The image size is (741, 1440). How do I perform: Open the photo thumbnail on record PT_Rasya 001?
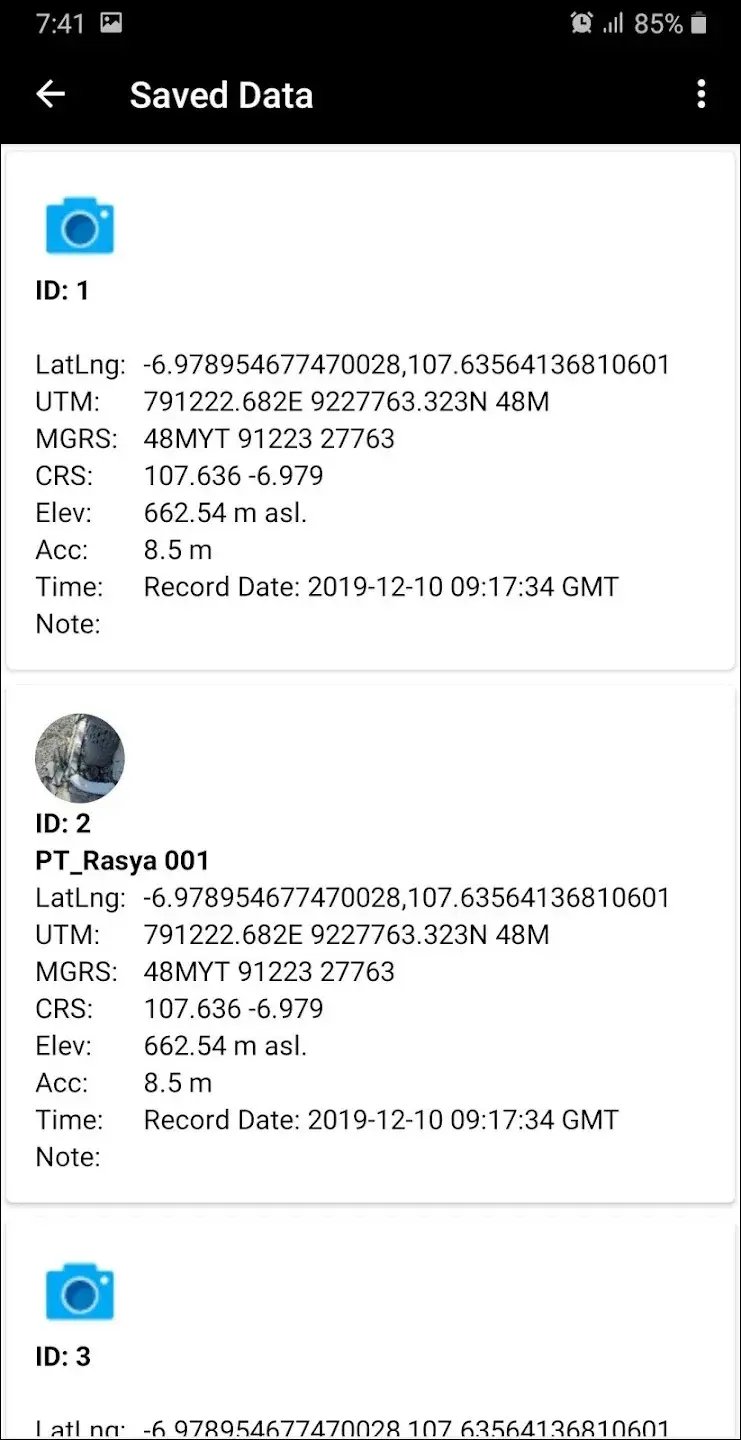[x=80, y=758]
